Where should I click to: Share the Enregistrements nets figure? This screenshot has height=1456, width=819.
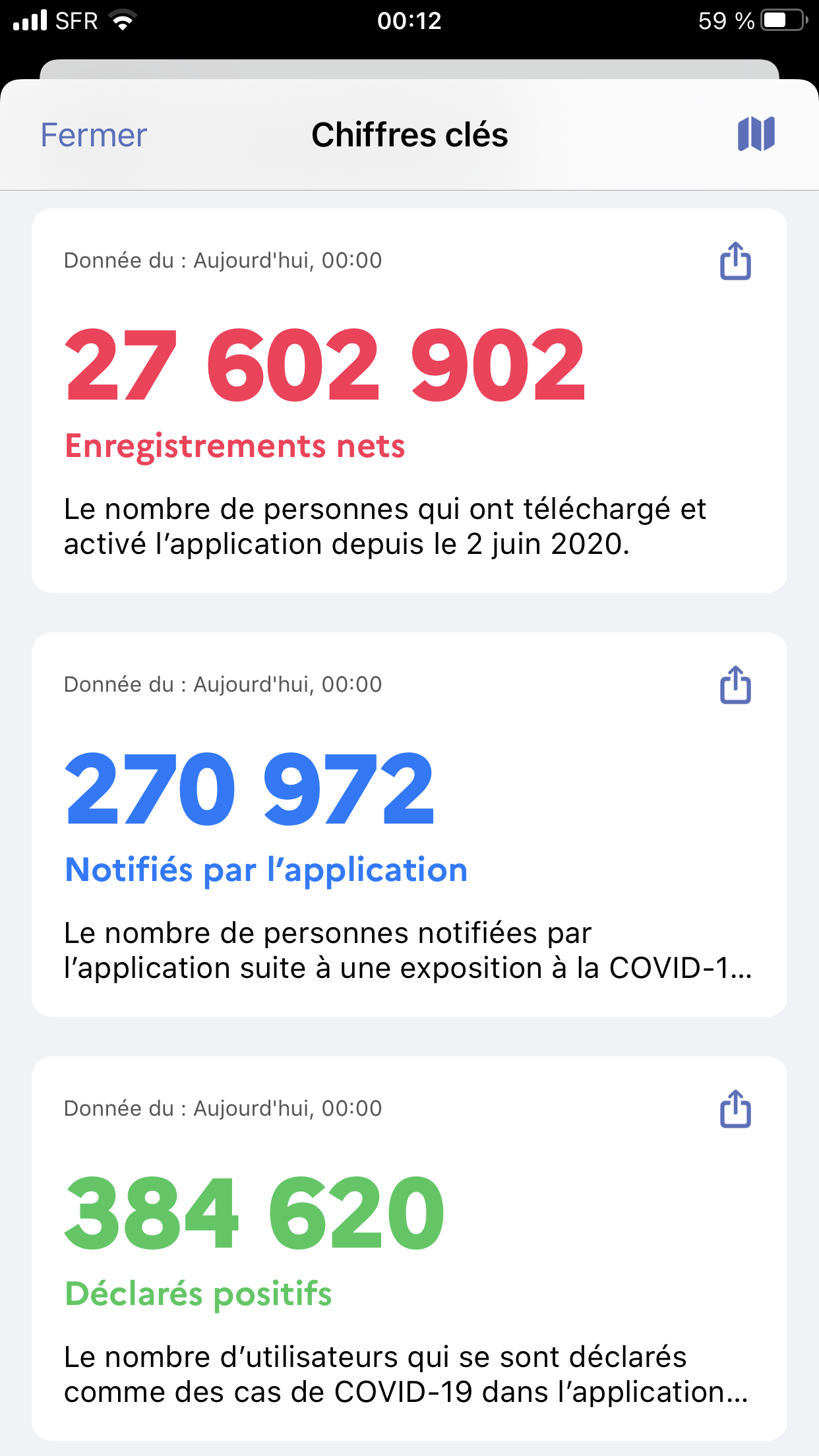coord(735,261)
